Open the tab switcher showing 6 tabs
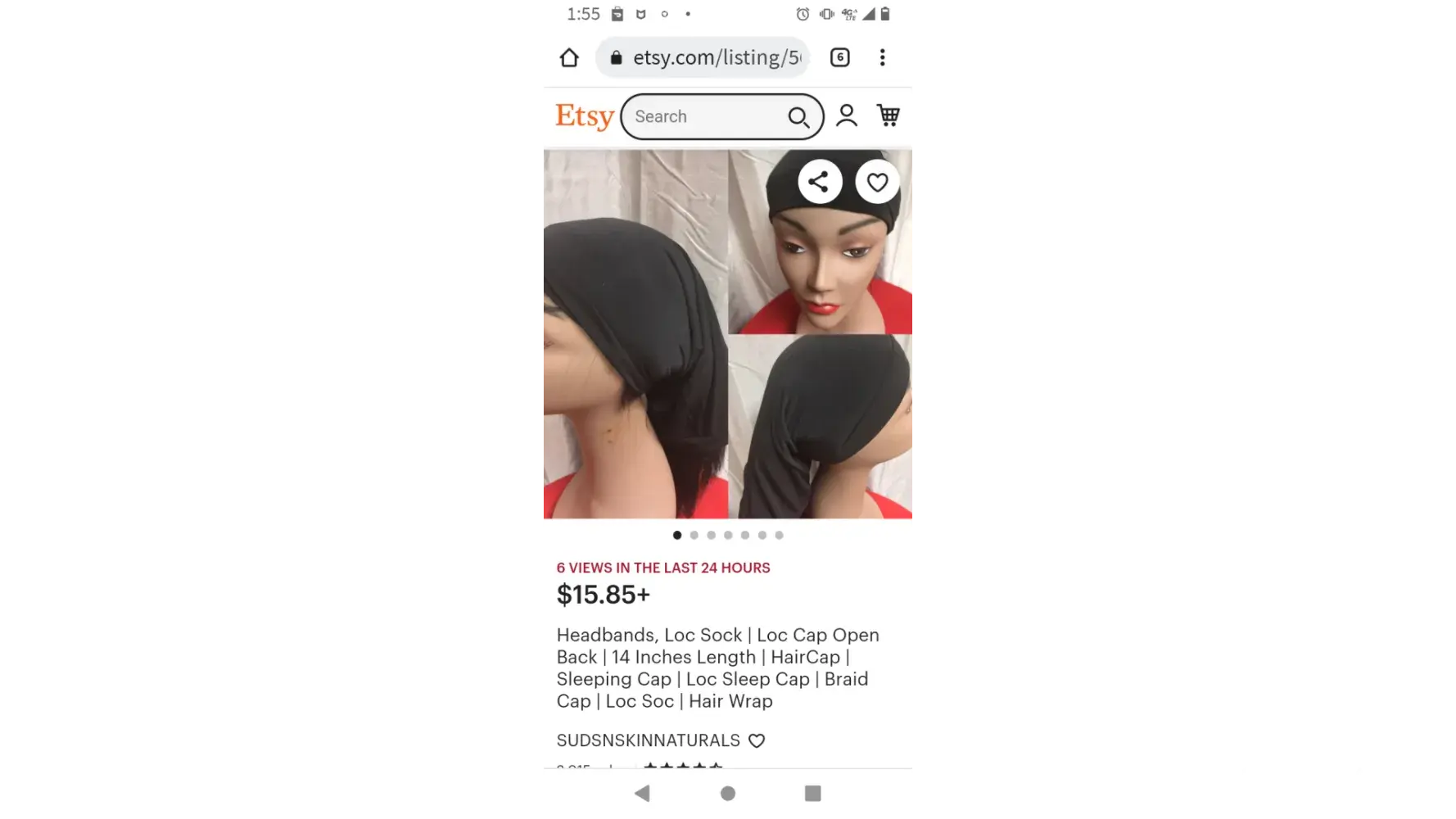Screen dimensions: 1456x819 pyautogui.click(x=839, y=57)
